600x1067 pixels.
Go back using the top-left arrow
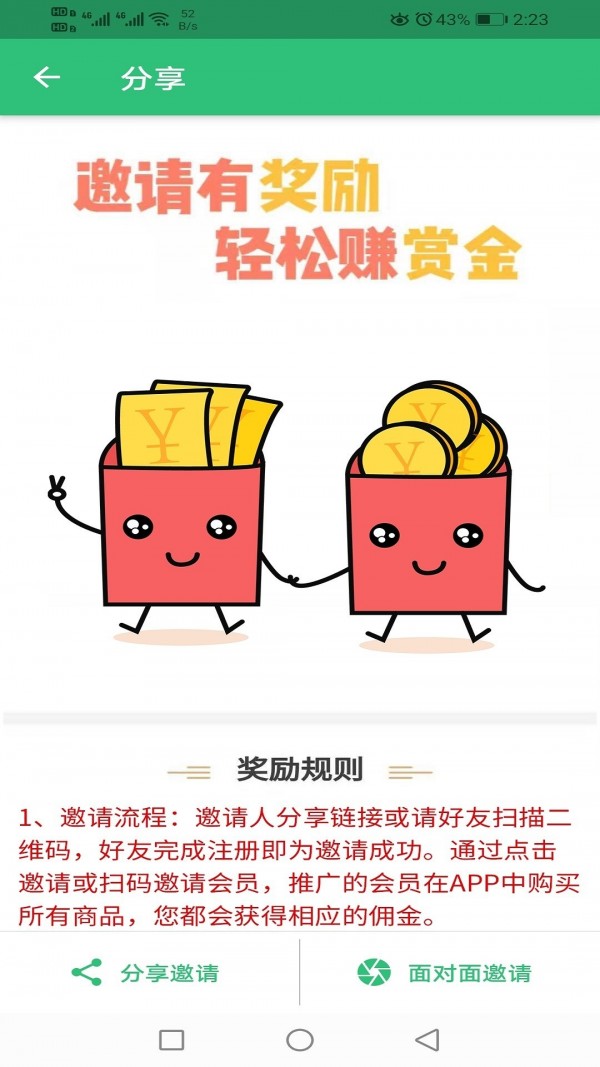tap(46, 78)
